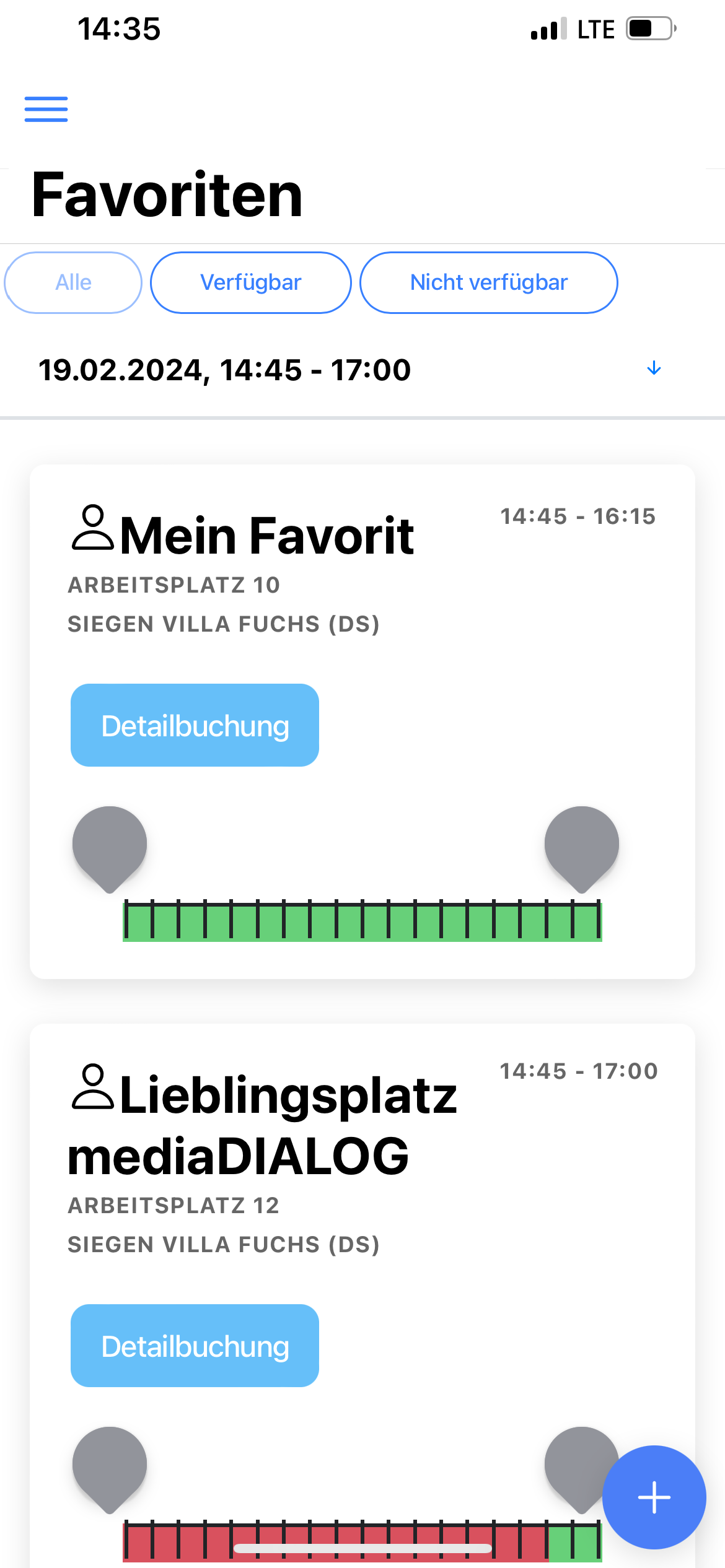Filter by Verfügbar
This screenshot has height=1568, width=725.
251,282
